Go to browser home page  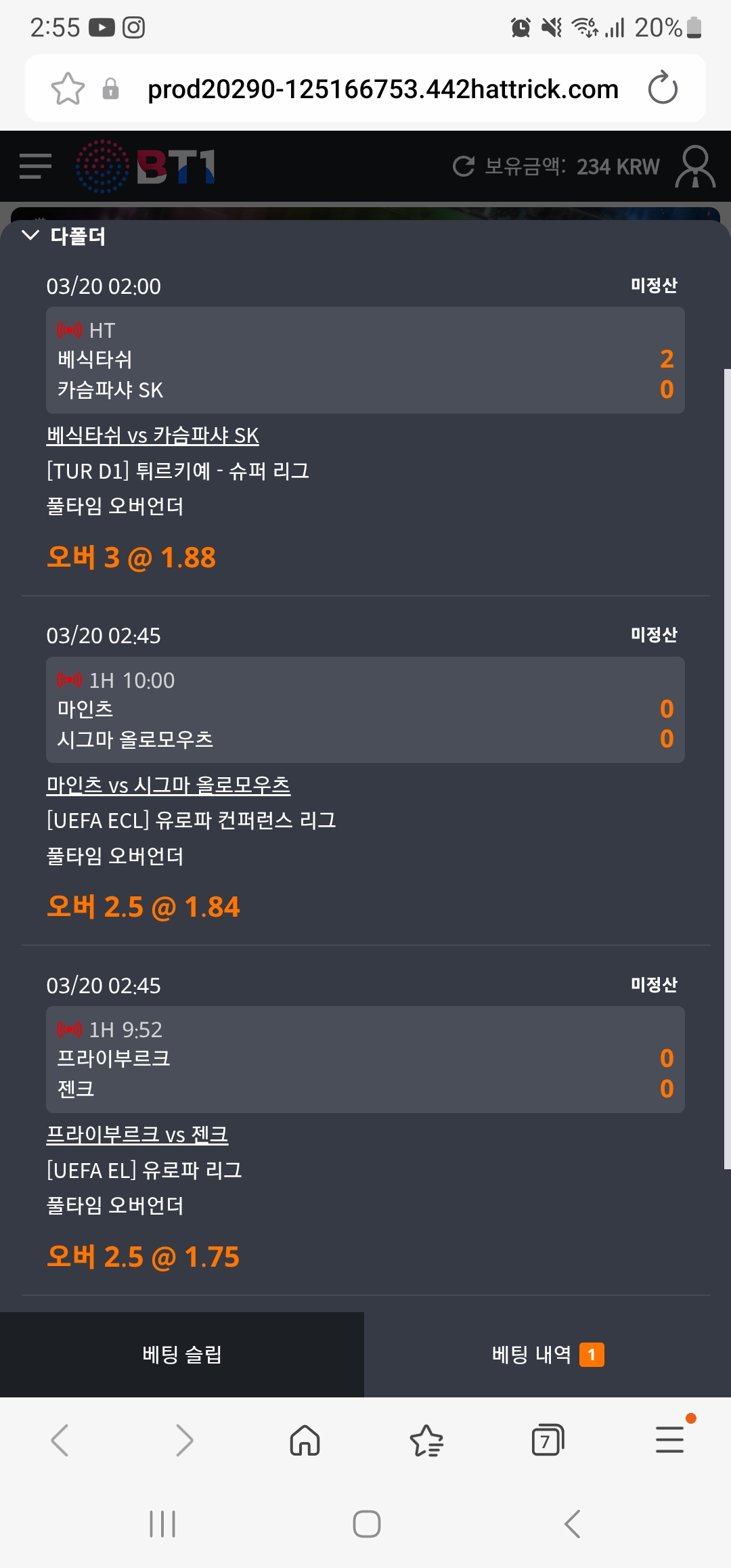(x=305, y=1440)
